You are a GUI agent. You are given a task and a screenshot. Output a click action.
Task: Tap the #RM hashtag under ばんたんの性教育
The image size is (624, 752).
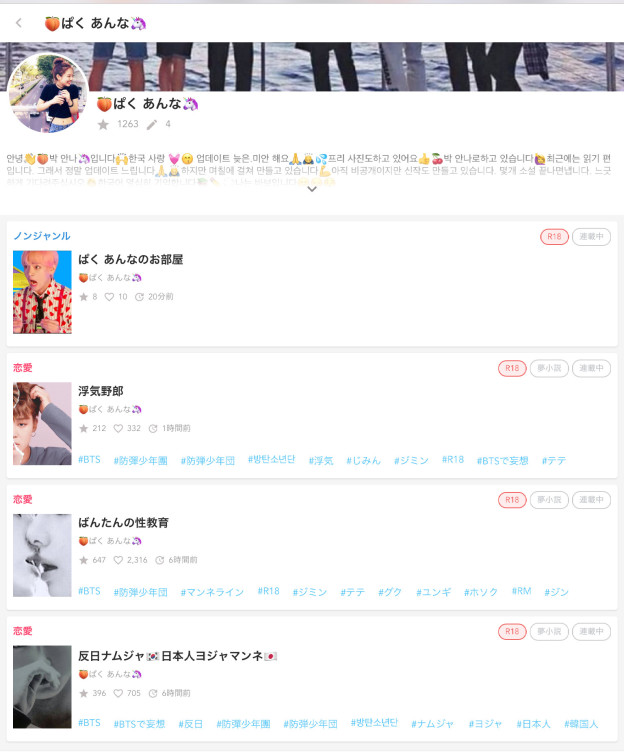pyautogui.click(x=521, y=591)
